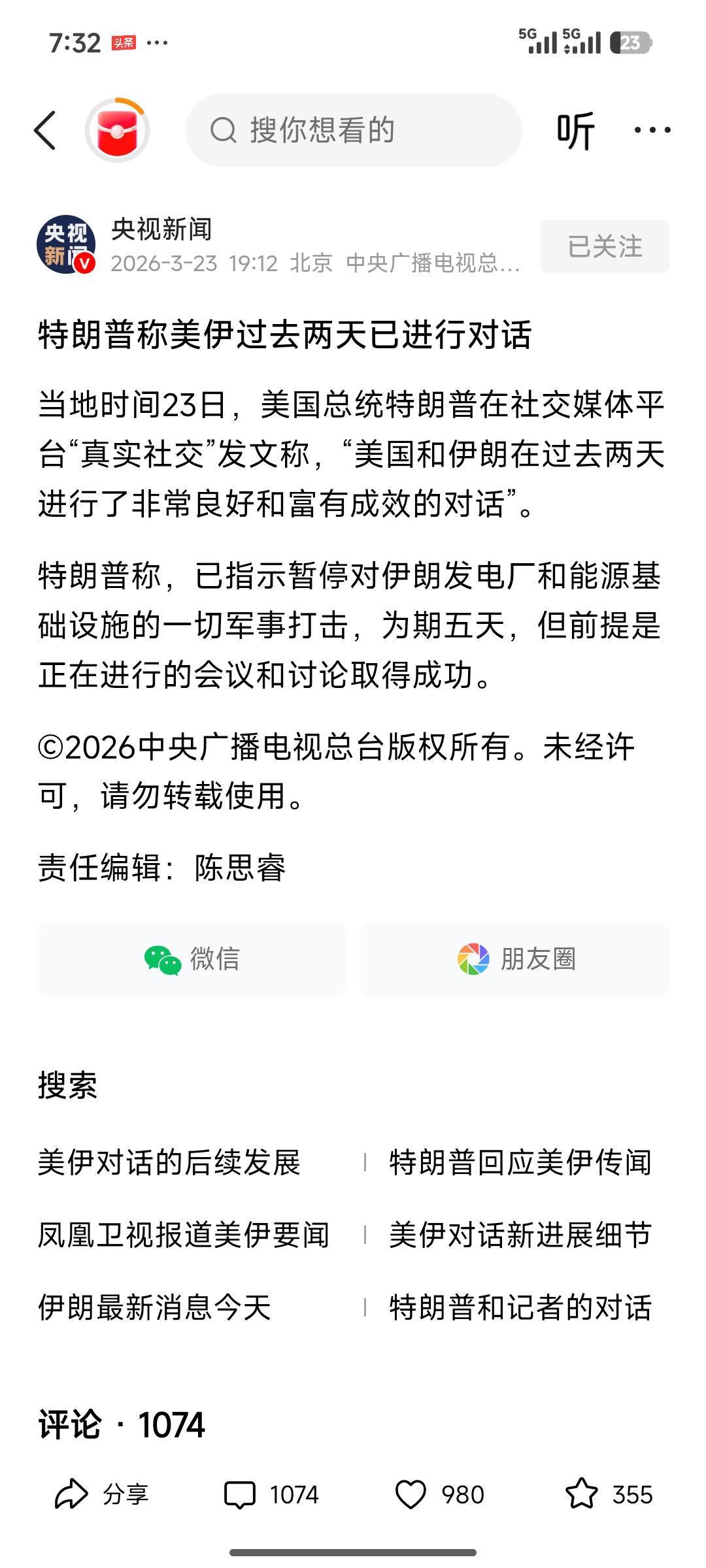Share the article to 微信
The image size is (706, 1568).
(x=192, y=960)
